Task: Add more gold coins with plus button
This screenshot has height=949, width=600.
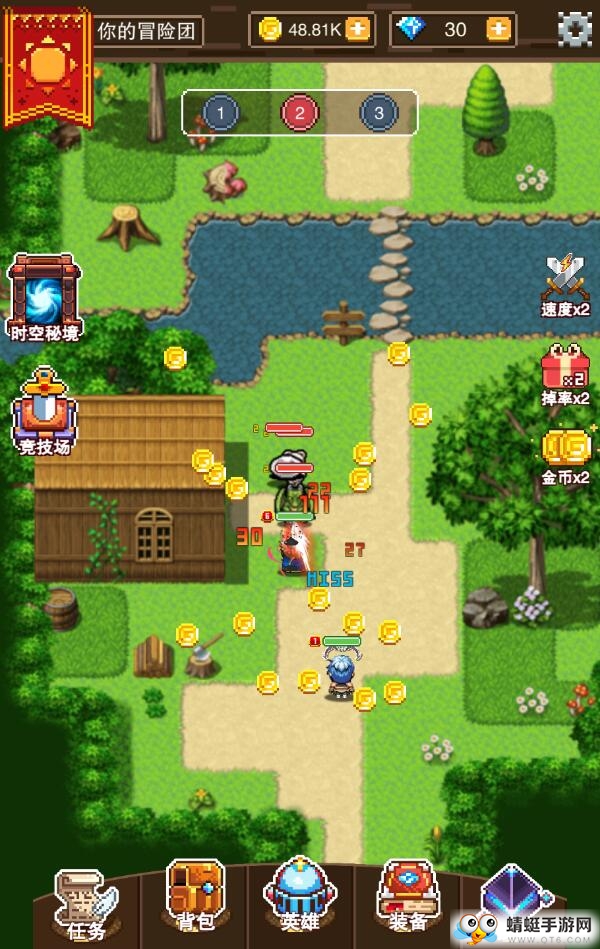Action: pyautogui.click(x=356, y=30)
